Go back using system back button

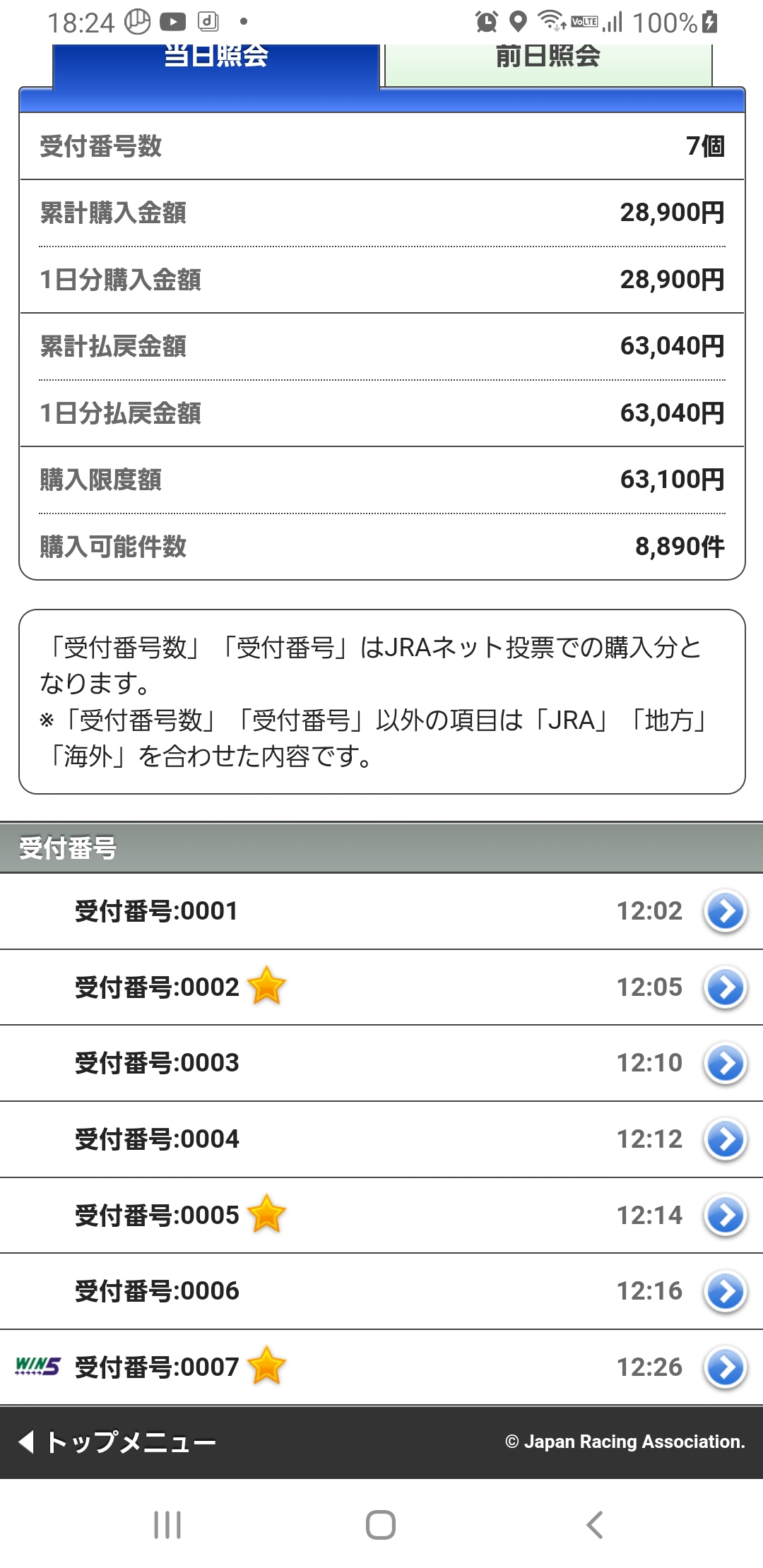pos(594,1525)
